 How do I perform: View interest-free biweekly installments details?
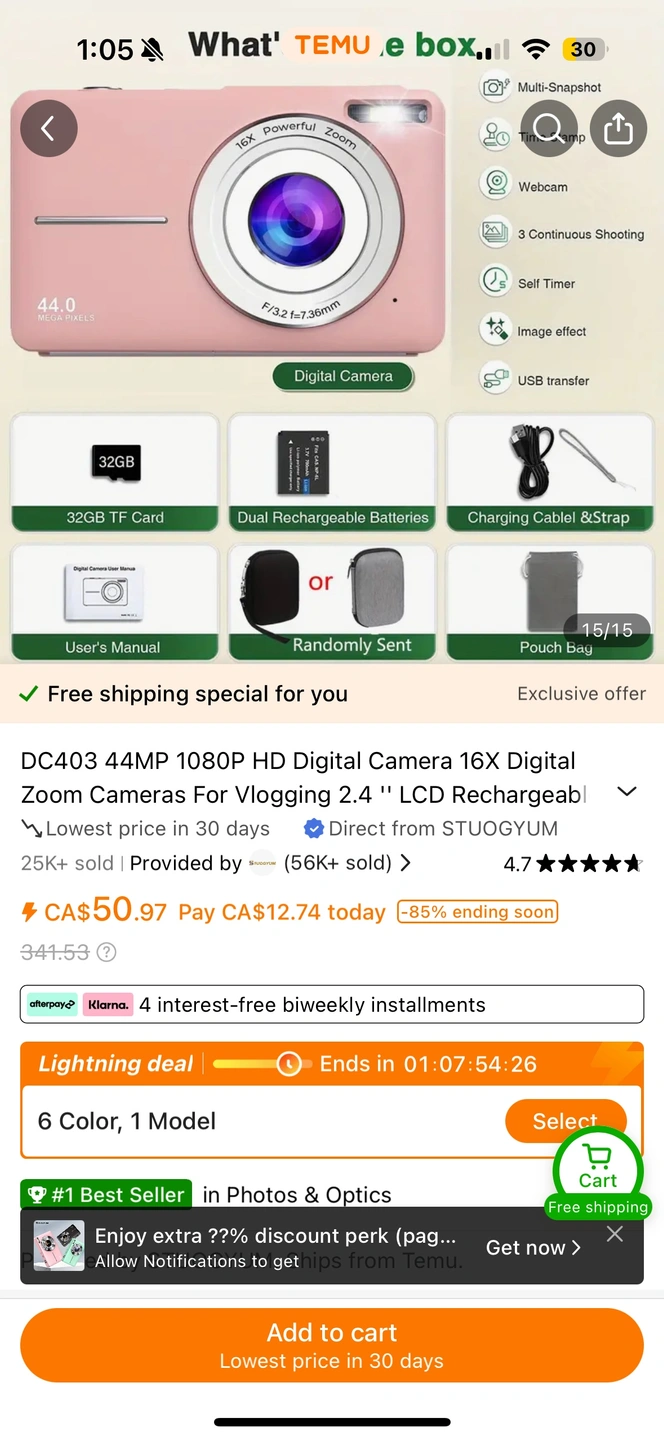click(x=332, y=1005)
